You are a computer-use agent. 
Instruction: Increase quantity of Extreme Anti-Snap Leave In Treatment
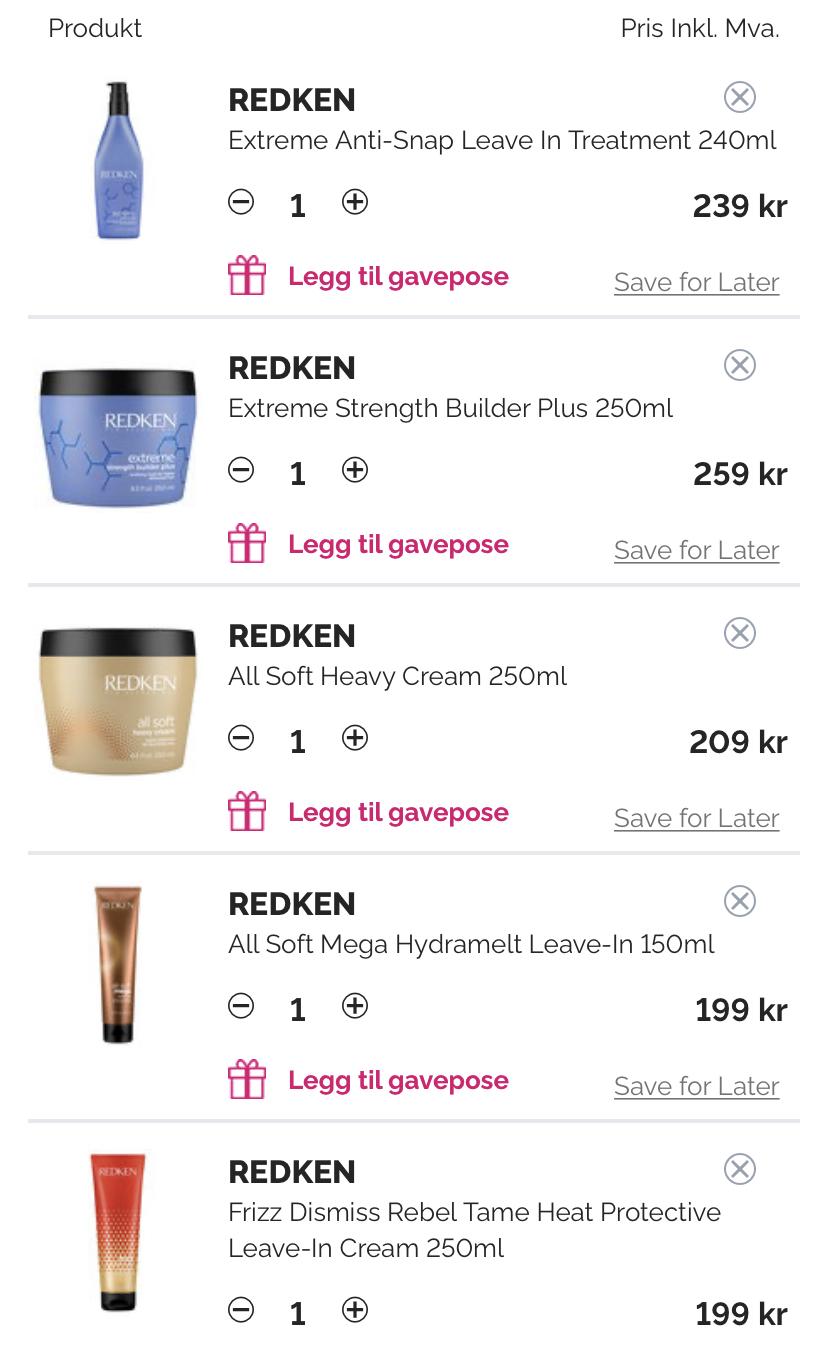355,202
